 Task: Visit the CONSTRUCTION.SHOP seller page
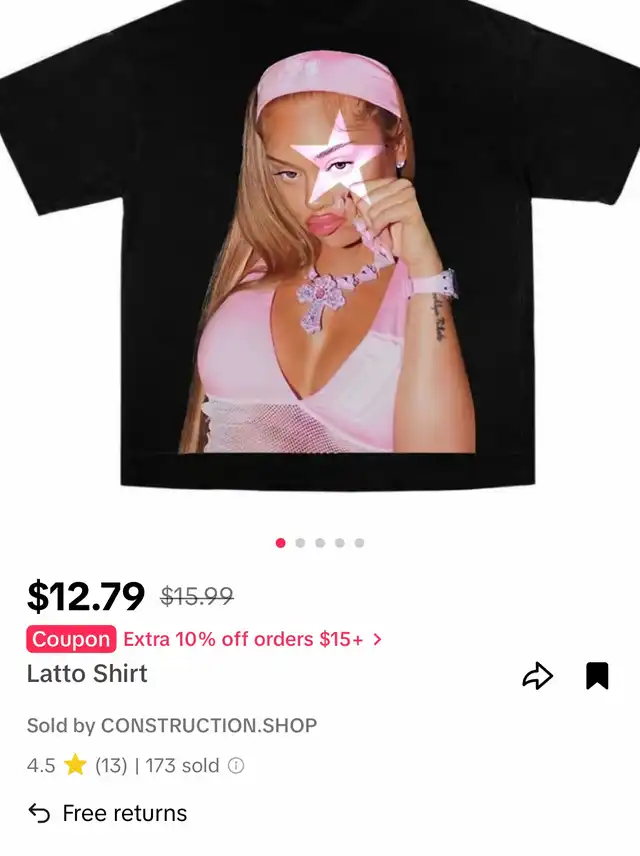point(208,726)
